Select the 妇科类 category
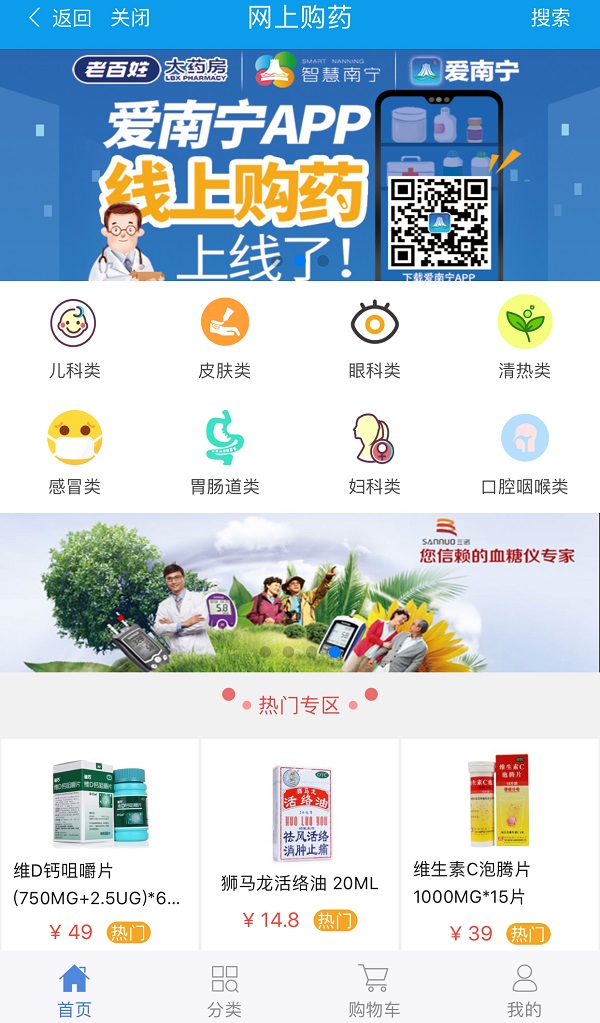Image resolution: width=600 pixels, height=1023 pixels. coord(375,454)
